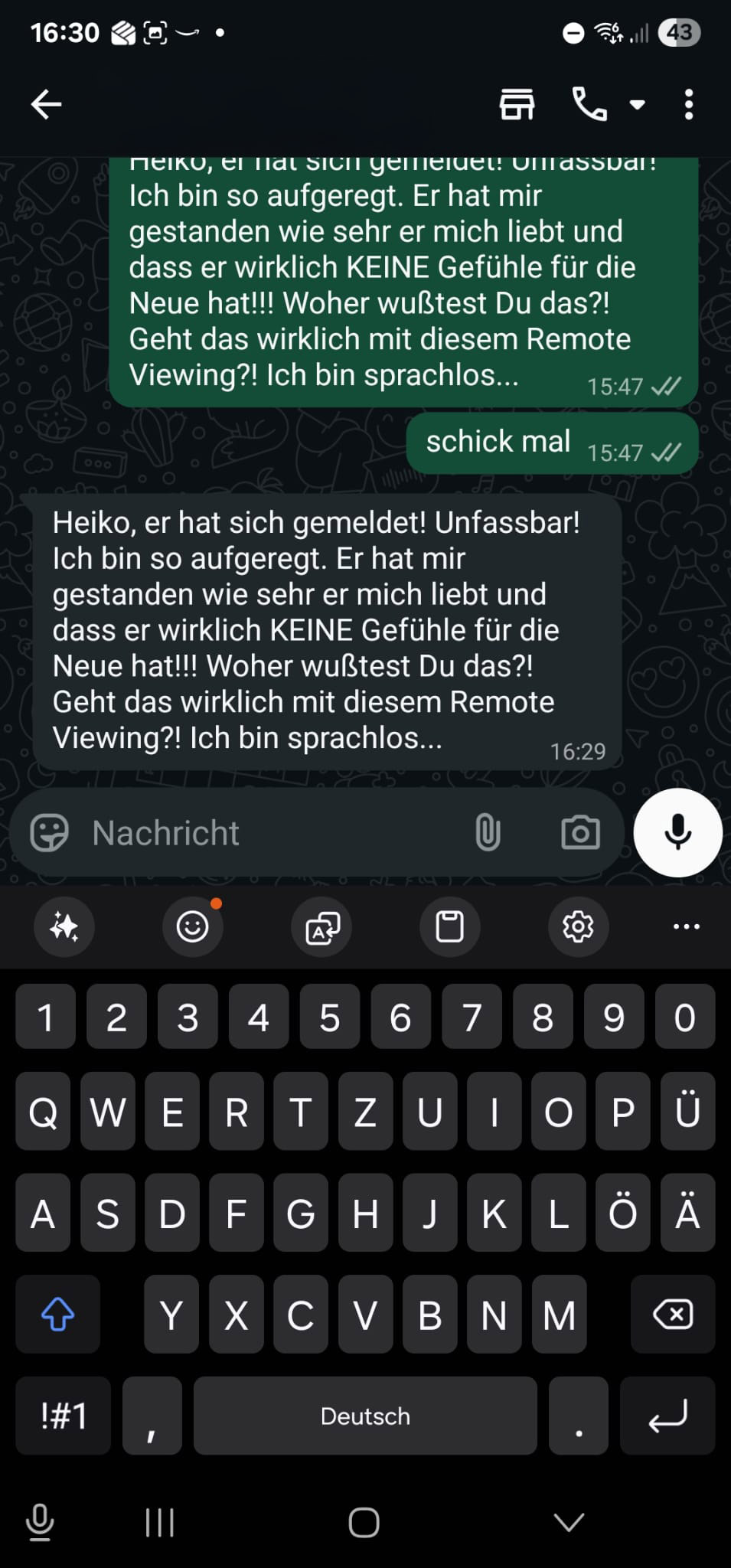Open the keyboard clipboard

449,927
